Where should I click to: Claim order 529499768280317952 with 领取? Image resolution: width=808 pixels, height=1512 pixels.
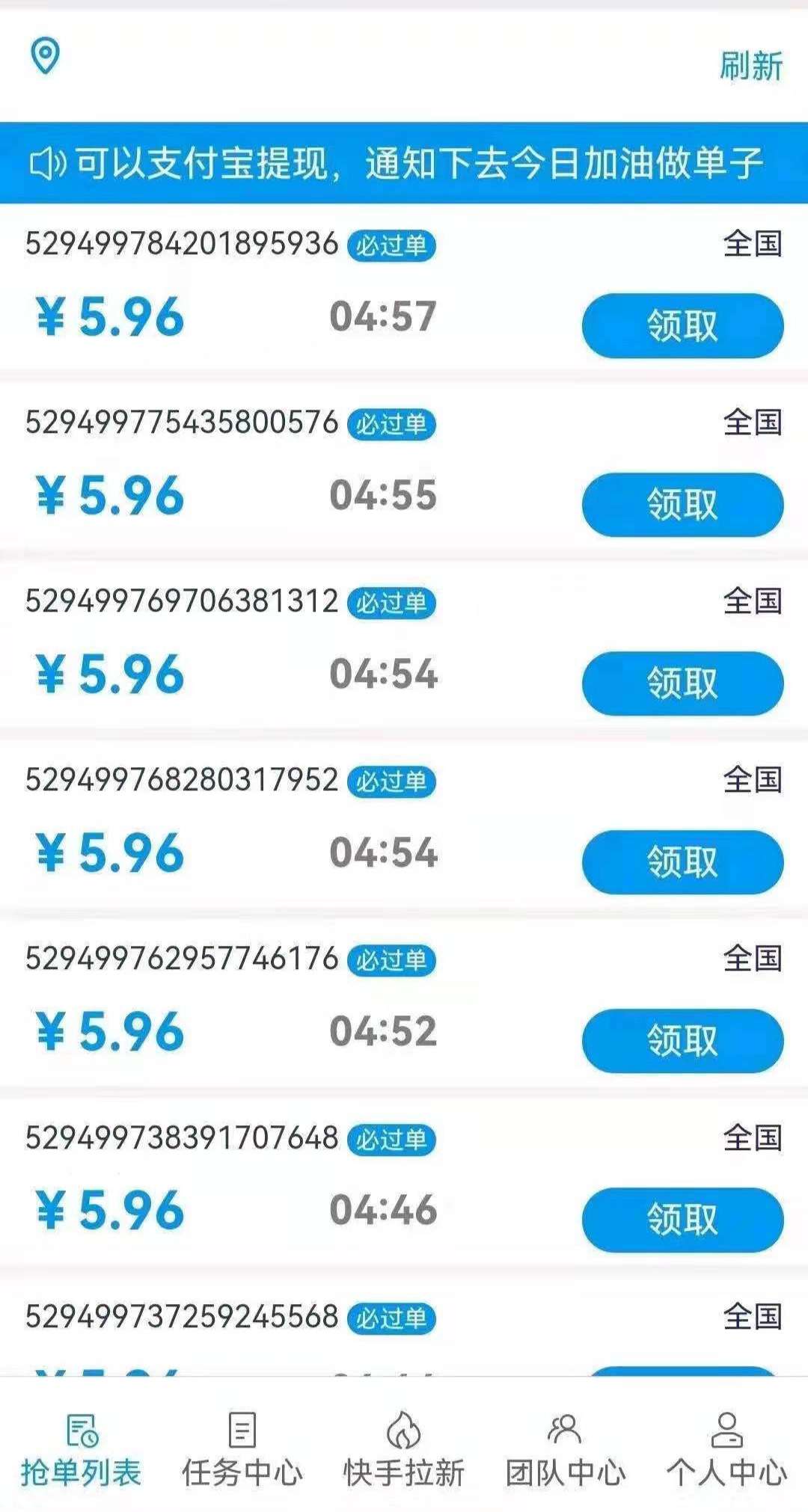click(x=682, y=862)
